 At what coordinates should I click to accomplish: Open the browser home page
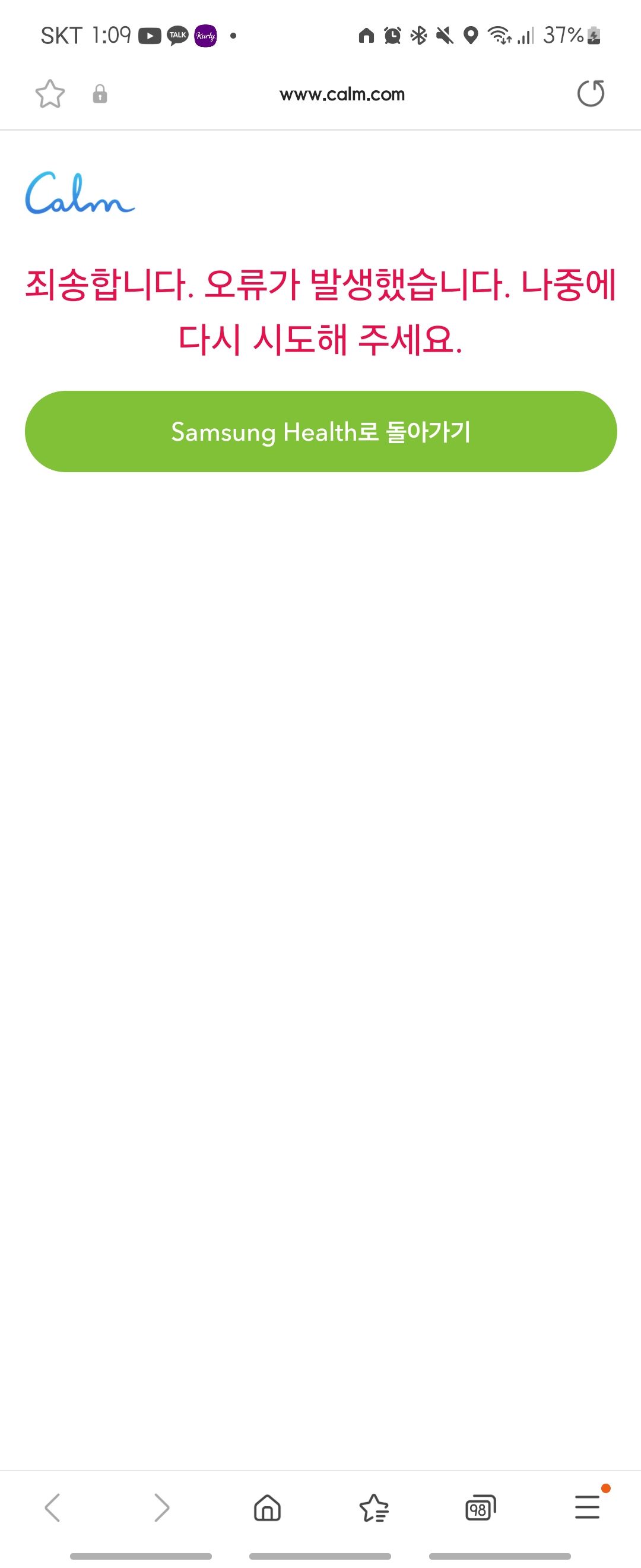click(267, 1507)
